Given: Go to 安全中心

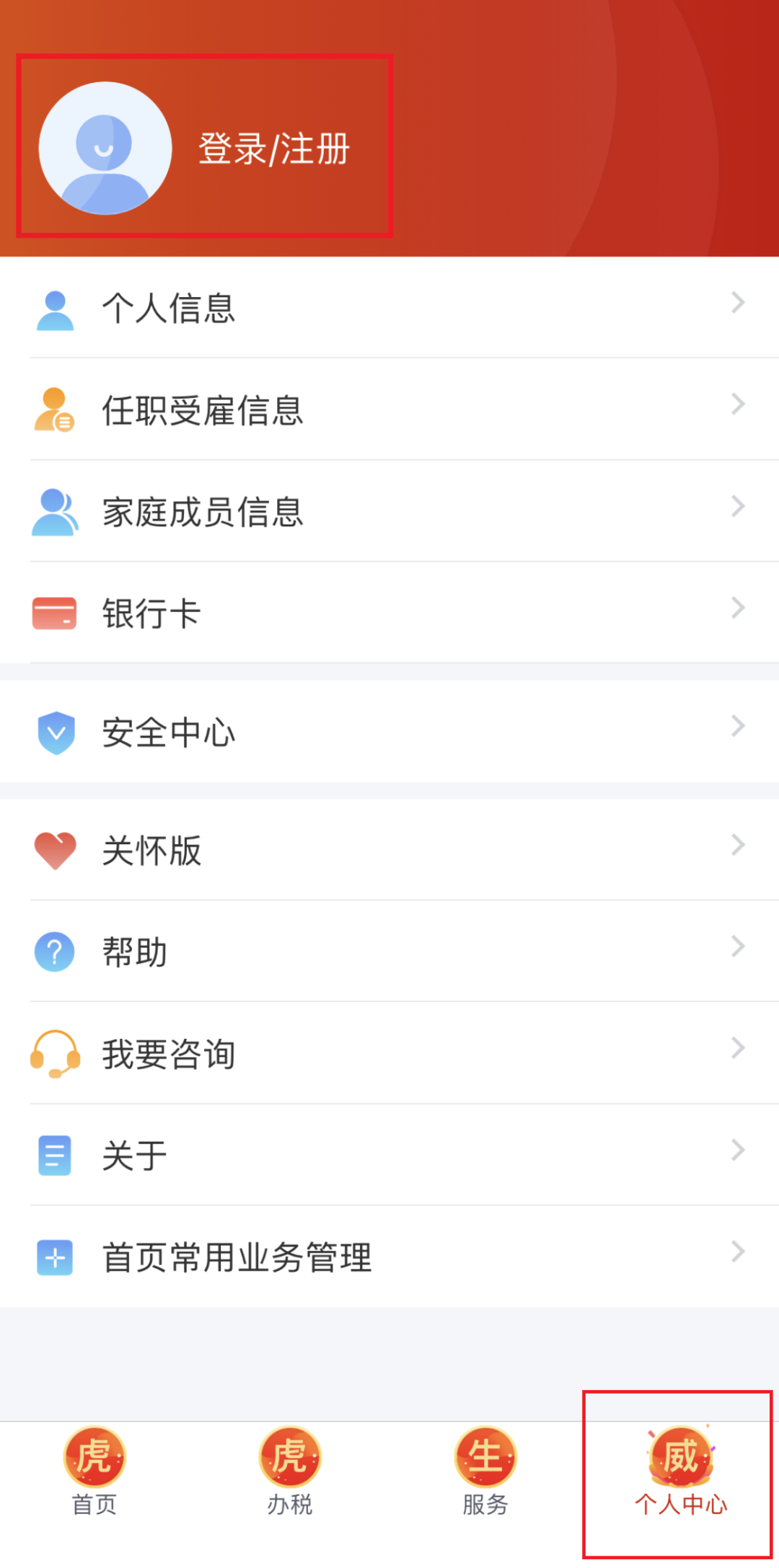Looking at the screenshot, I should point(389,732).
